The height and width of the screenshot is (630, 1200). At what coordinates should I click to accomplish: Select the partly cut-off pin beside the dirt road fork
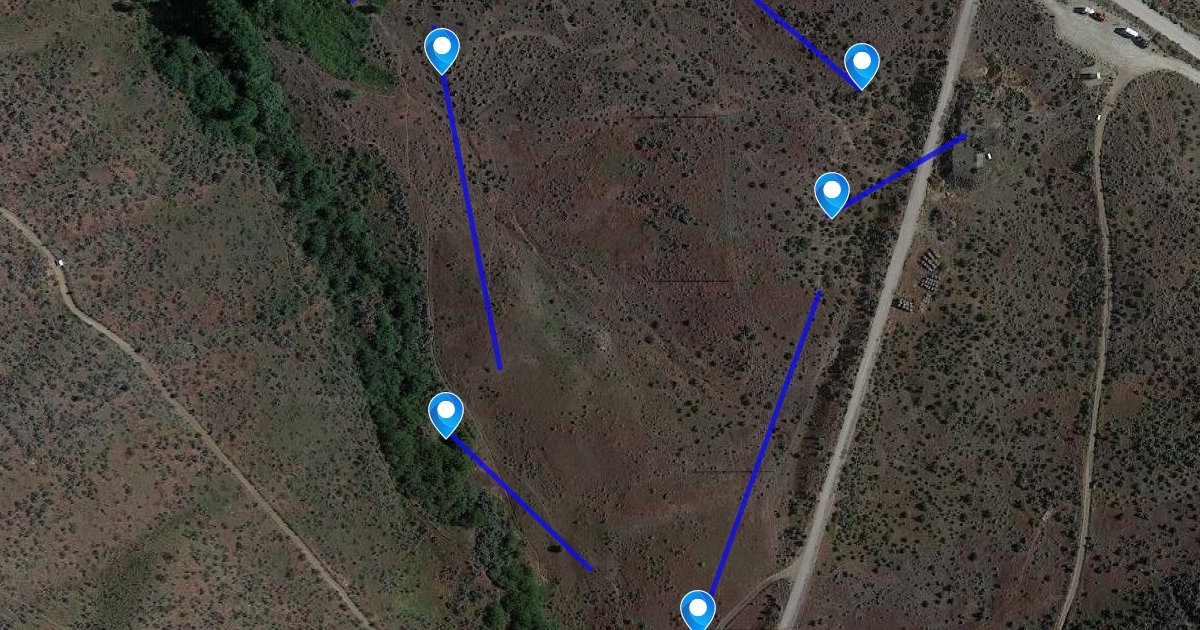tap(698, 608)
